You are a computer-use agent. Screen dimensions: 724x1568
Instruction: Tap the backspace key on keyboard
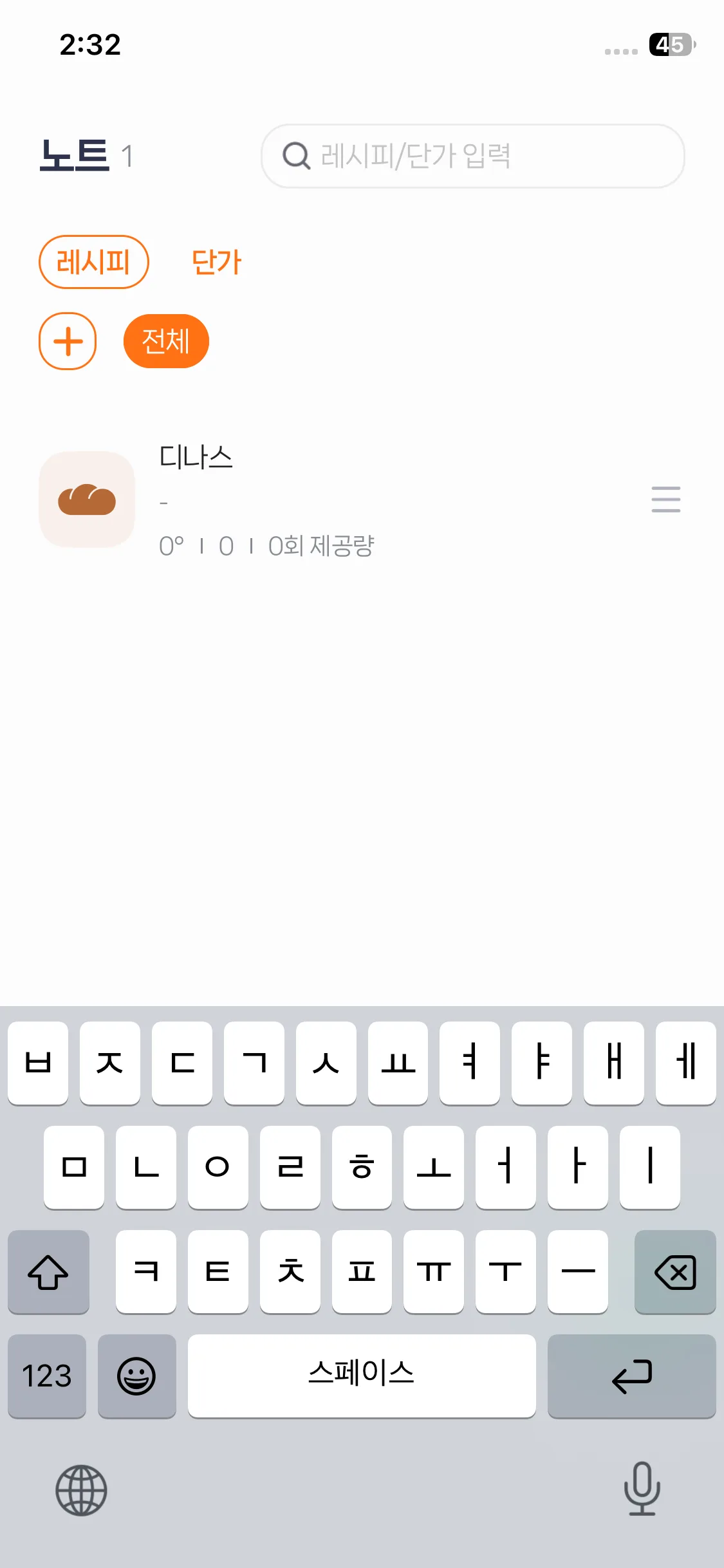pos(674,1272)
